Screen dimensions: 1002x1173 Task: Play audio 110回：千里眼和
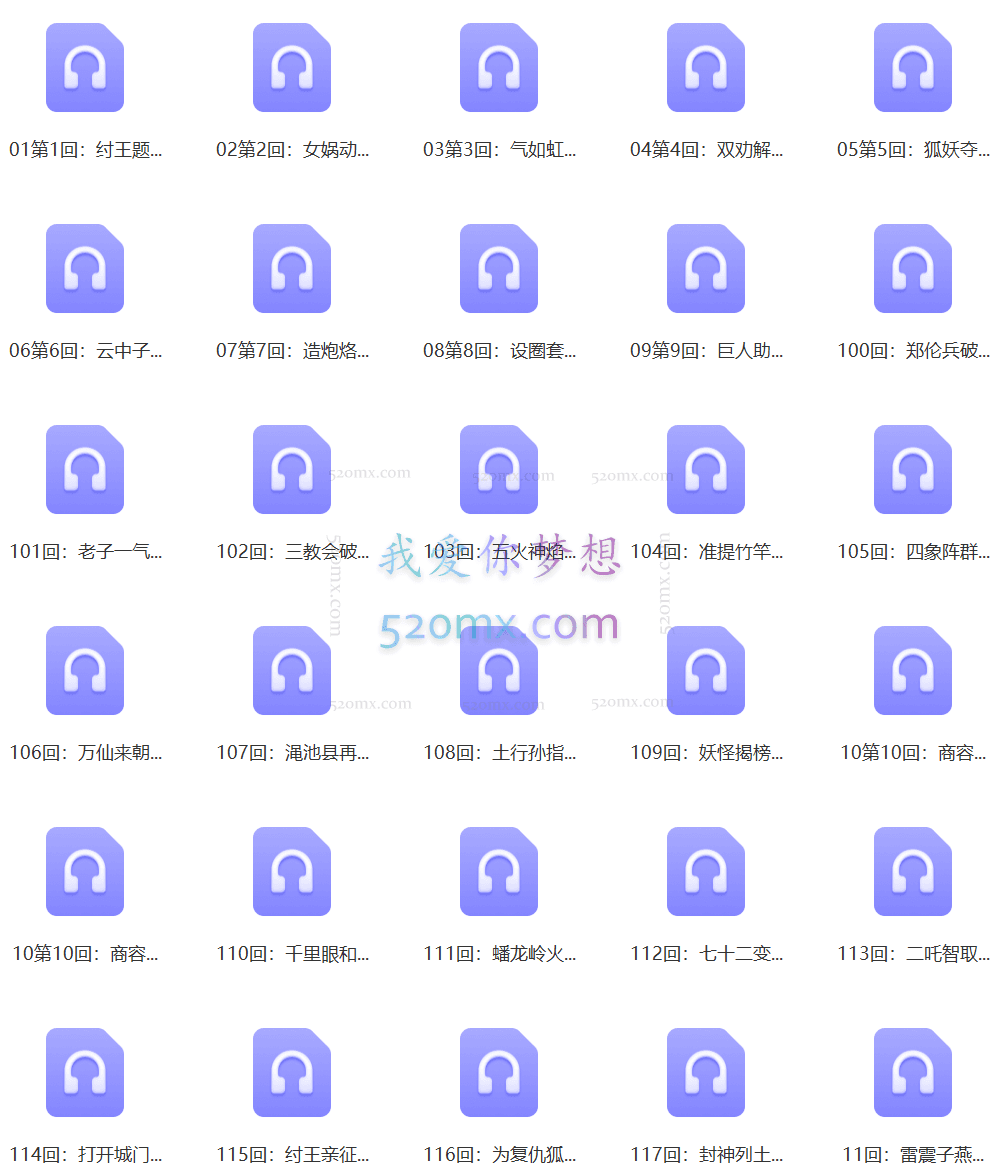coord(292,872)
